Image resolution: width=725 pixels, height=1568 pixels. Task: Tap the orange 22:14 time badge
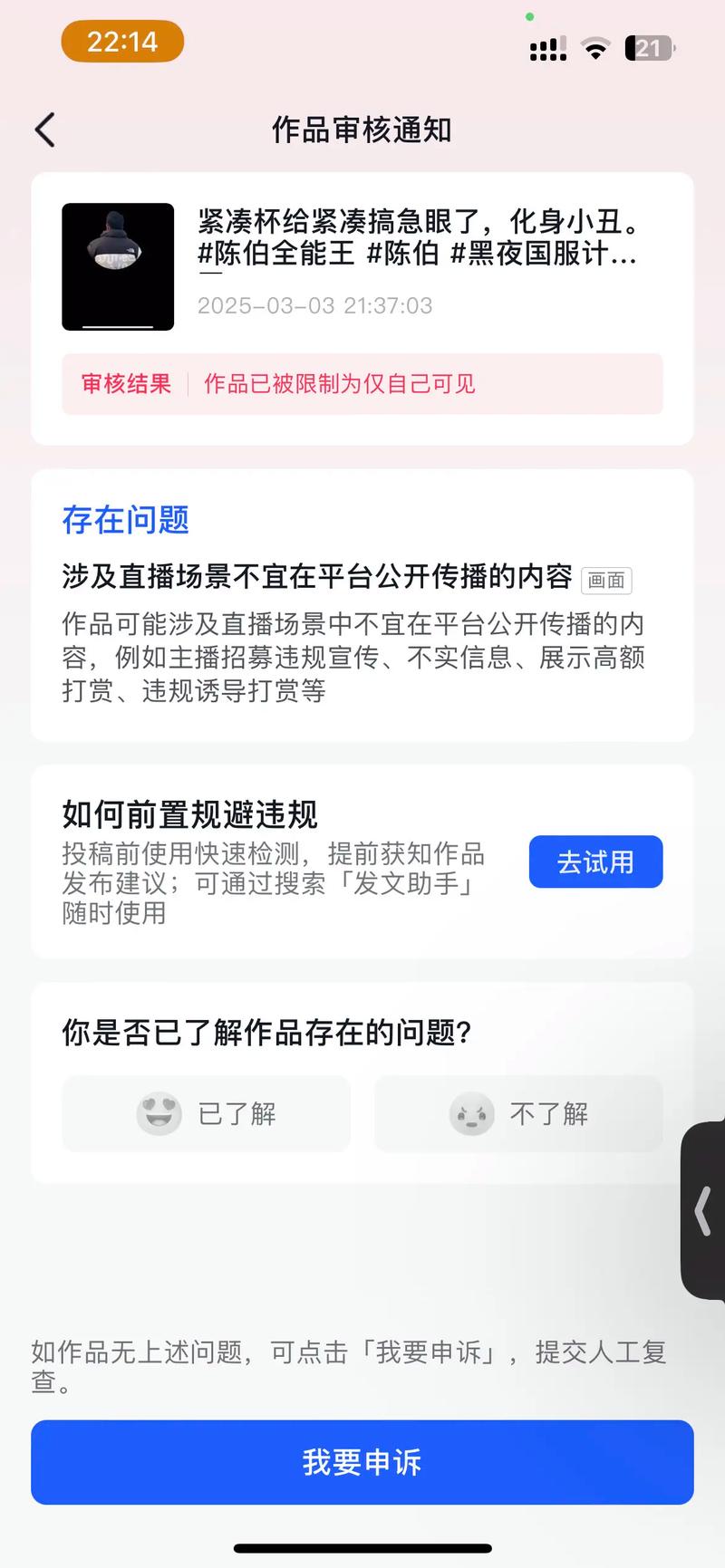(122, 41)
